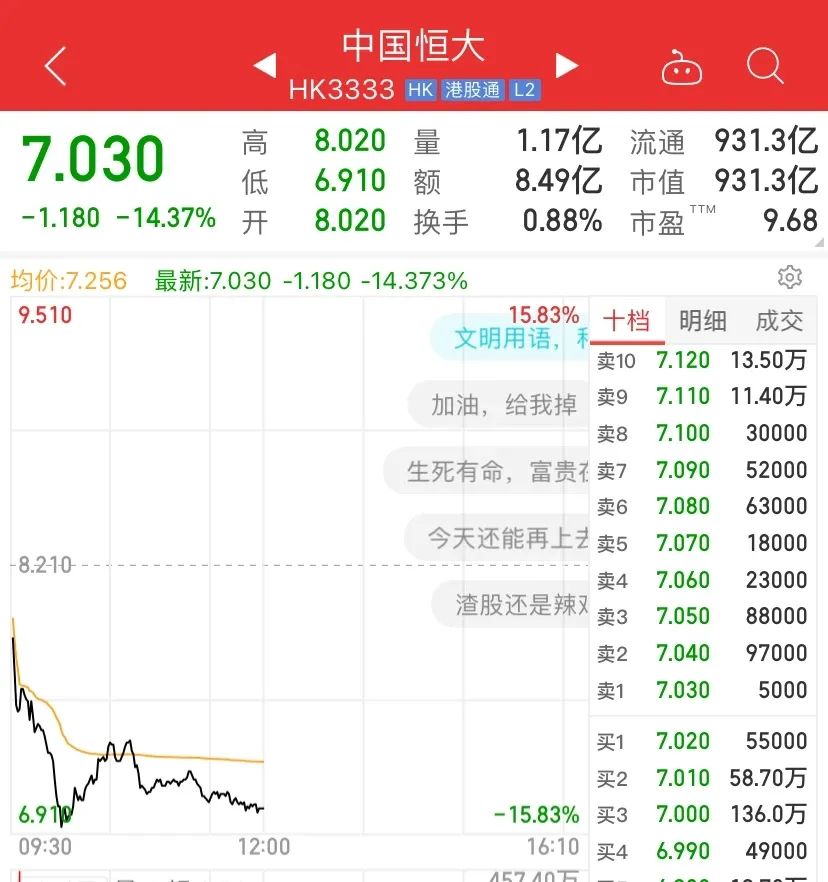828x882 pixels.
Task: Select the 十档 tab
Action: (627, 321)
